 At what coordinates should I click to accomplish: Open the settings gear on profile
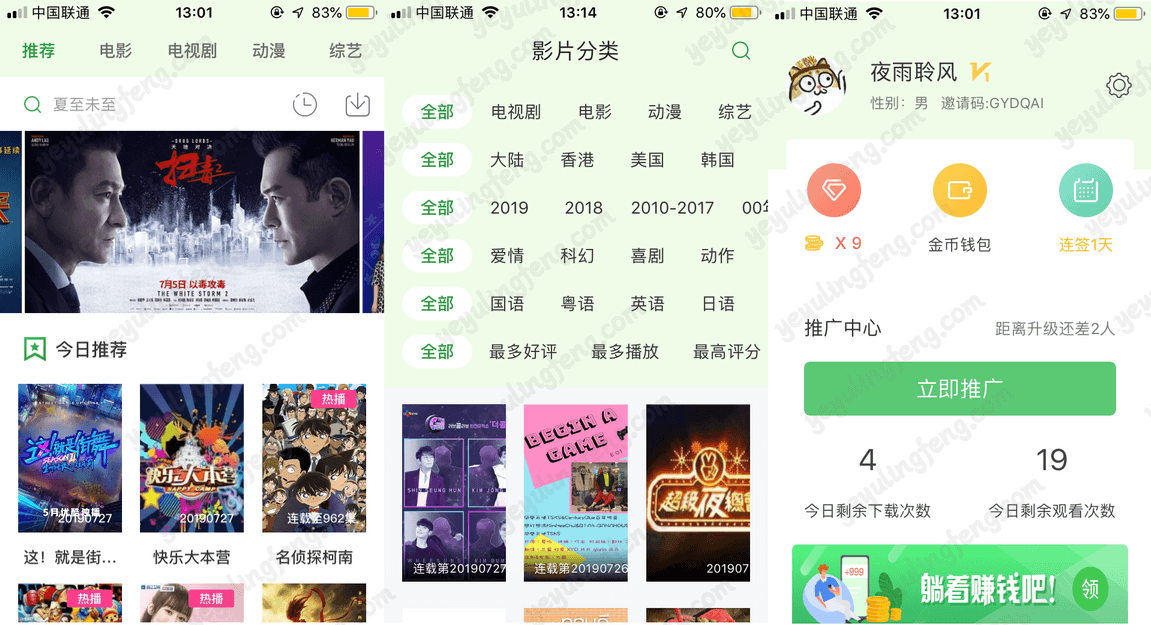click(1119, 85)
